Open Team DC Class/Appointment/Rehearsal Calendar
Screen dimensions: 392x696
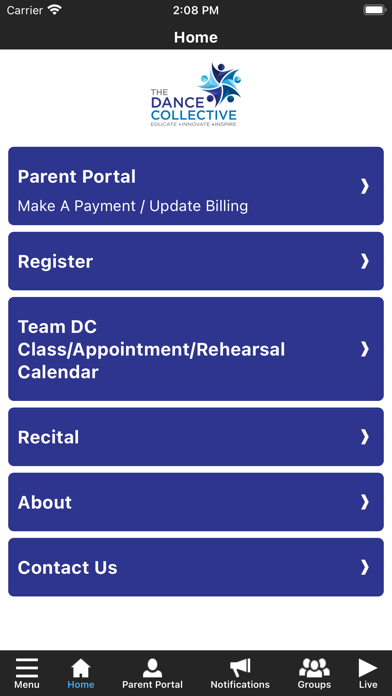(x=196, y=349)
